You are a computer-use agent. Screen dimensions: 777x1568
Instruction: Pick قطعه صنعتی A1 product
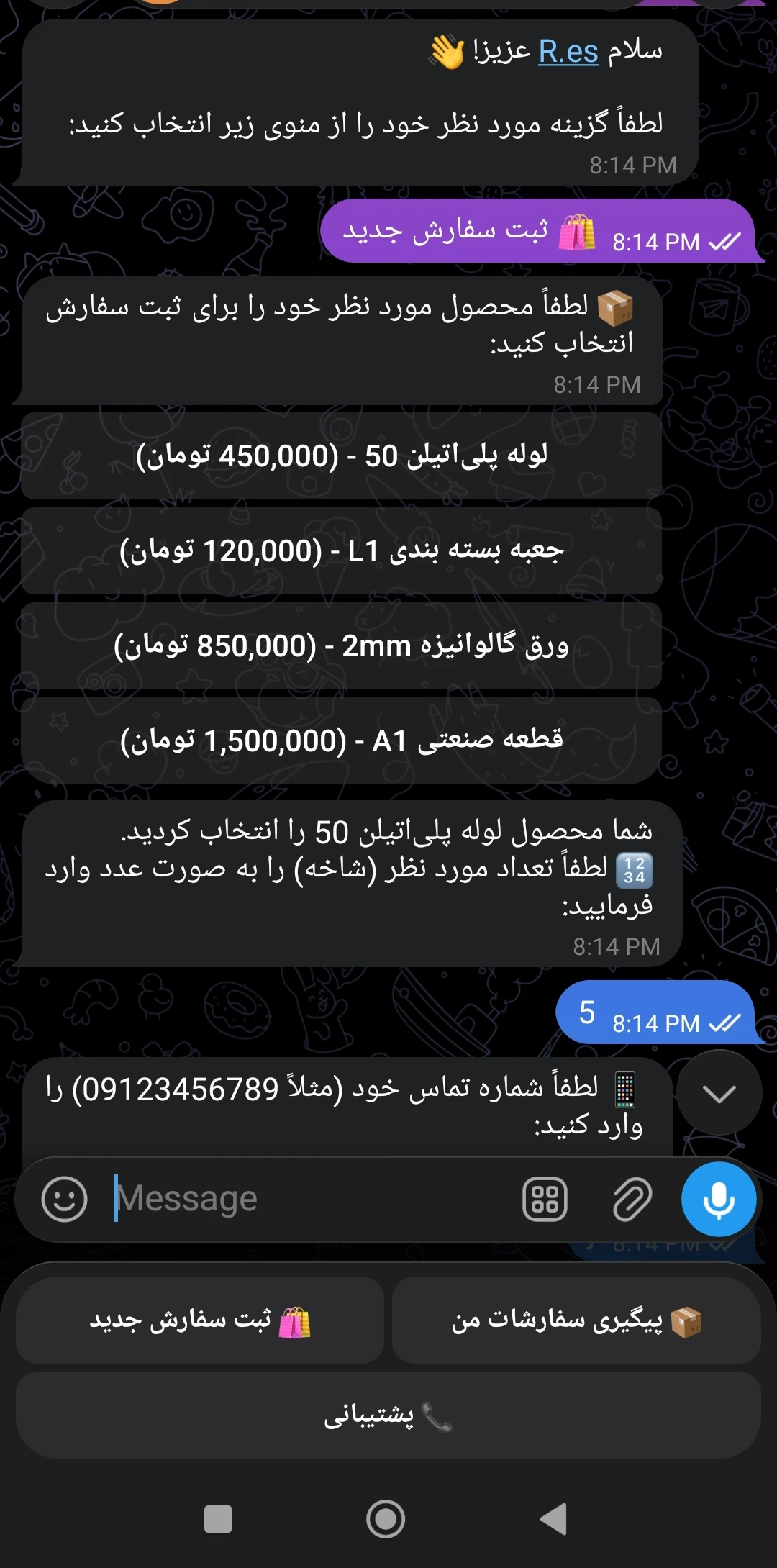click(341, 740)
